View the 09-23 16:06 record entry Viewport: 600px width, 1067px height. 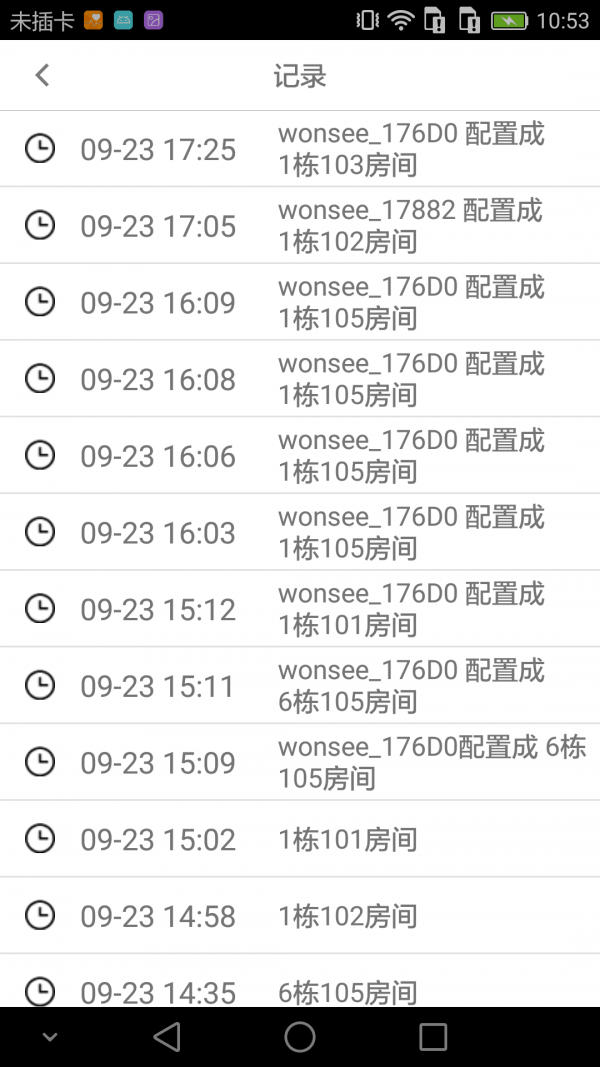[x=300, y=456]
